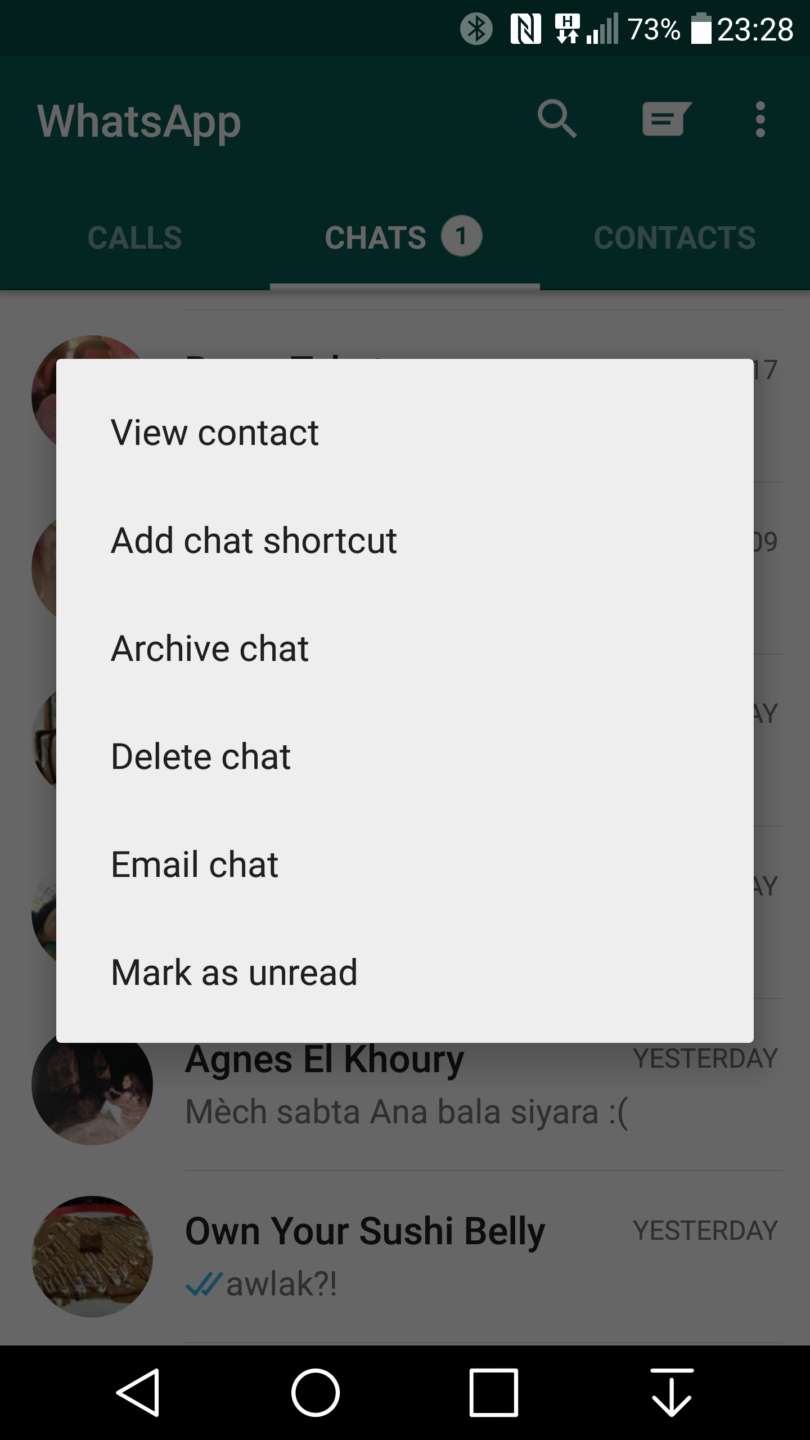This screenshot has width=810, height=1440.
Task: Switch to the CONTACTS tab
Action: tap(675, 237)
